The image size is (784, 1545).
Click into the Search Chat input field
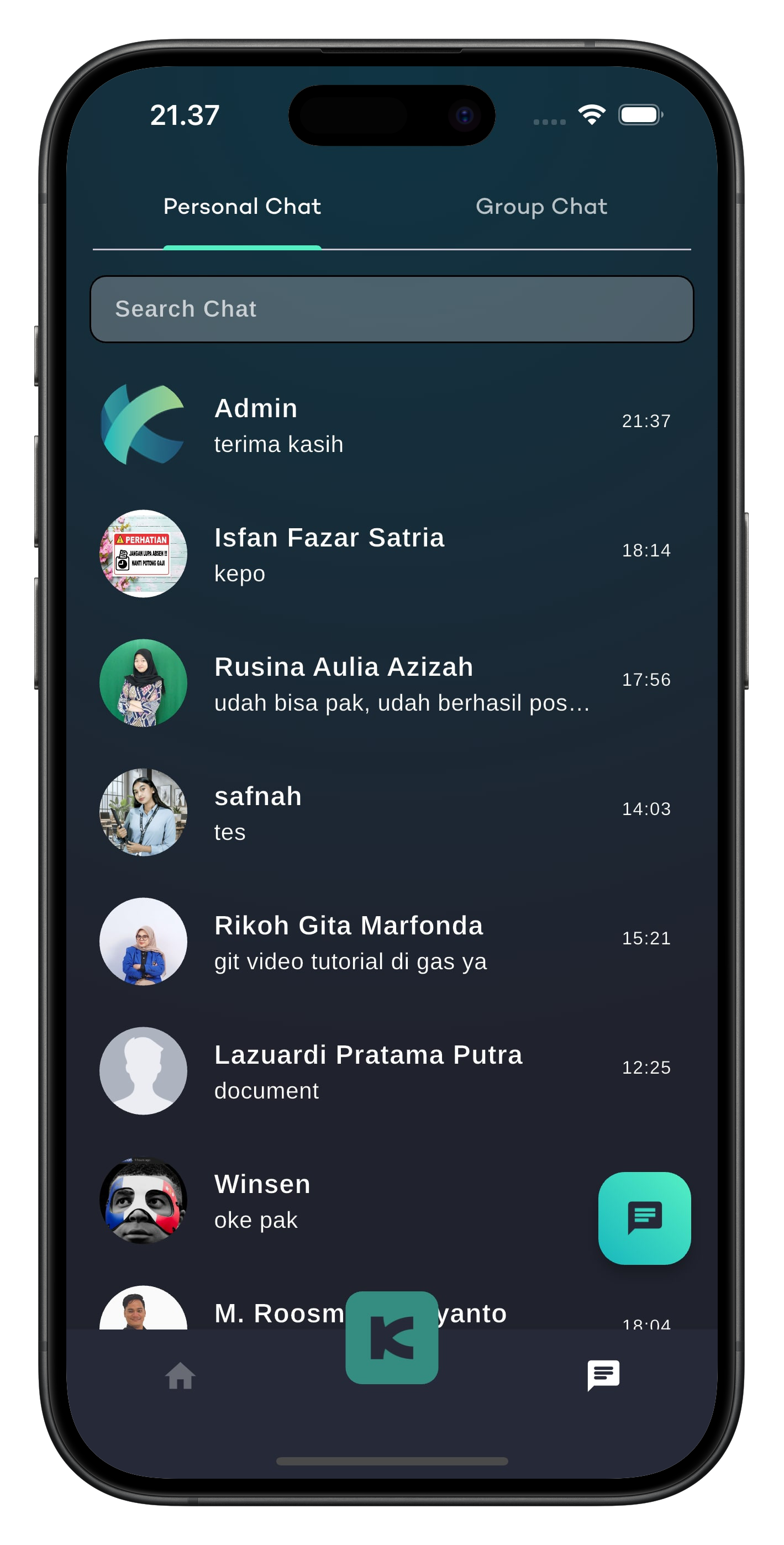(392, 308)
